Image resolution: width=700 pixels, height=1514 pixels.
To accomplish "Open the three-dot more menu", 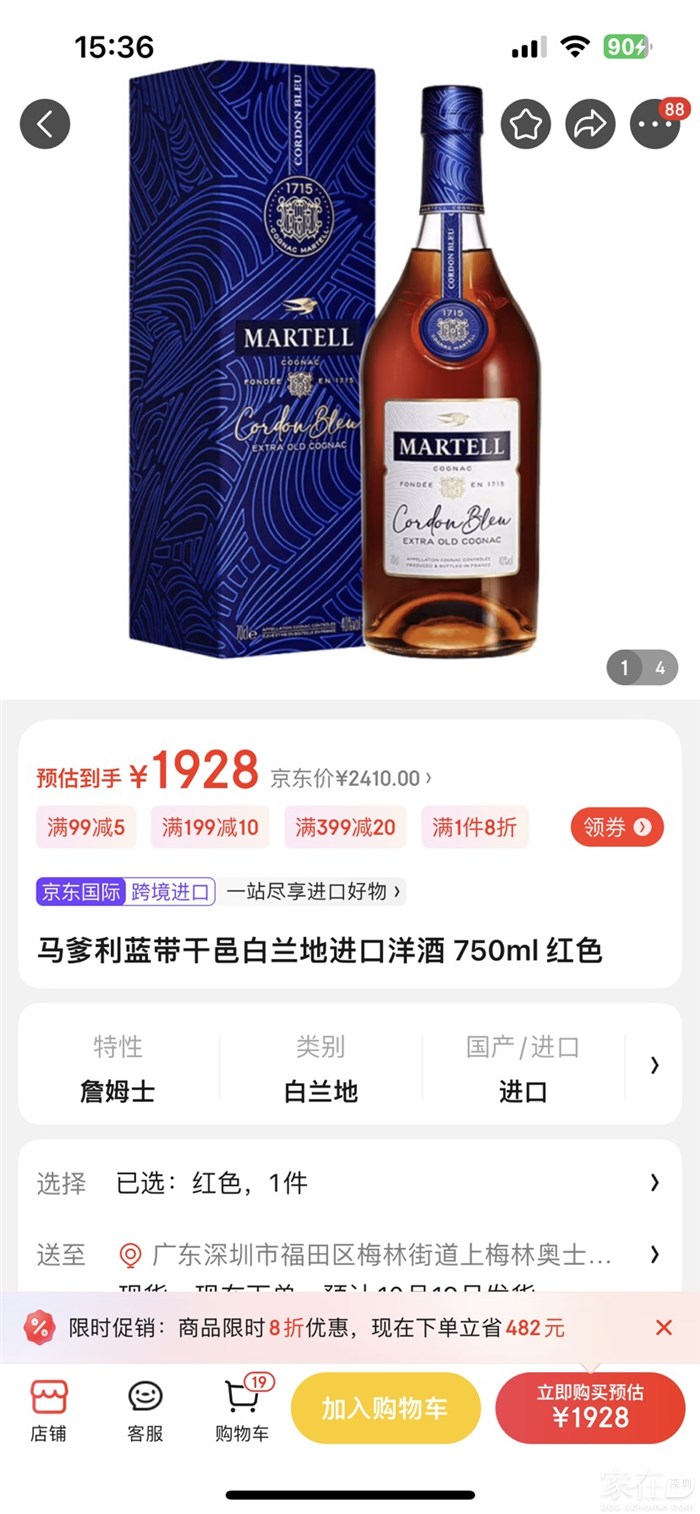I will pos(655,124).
